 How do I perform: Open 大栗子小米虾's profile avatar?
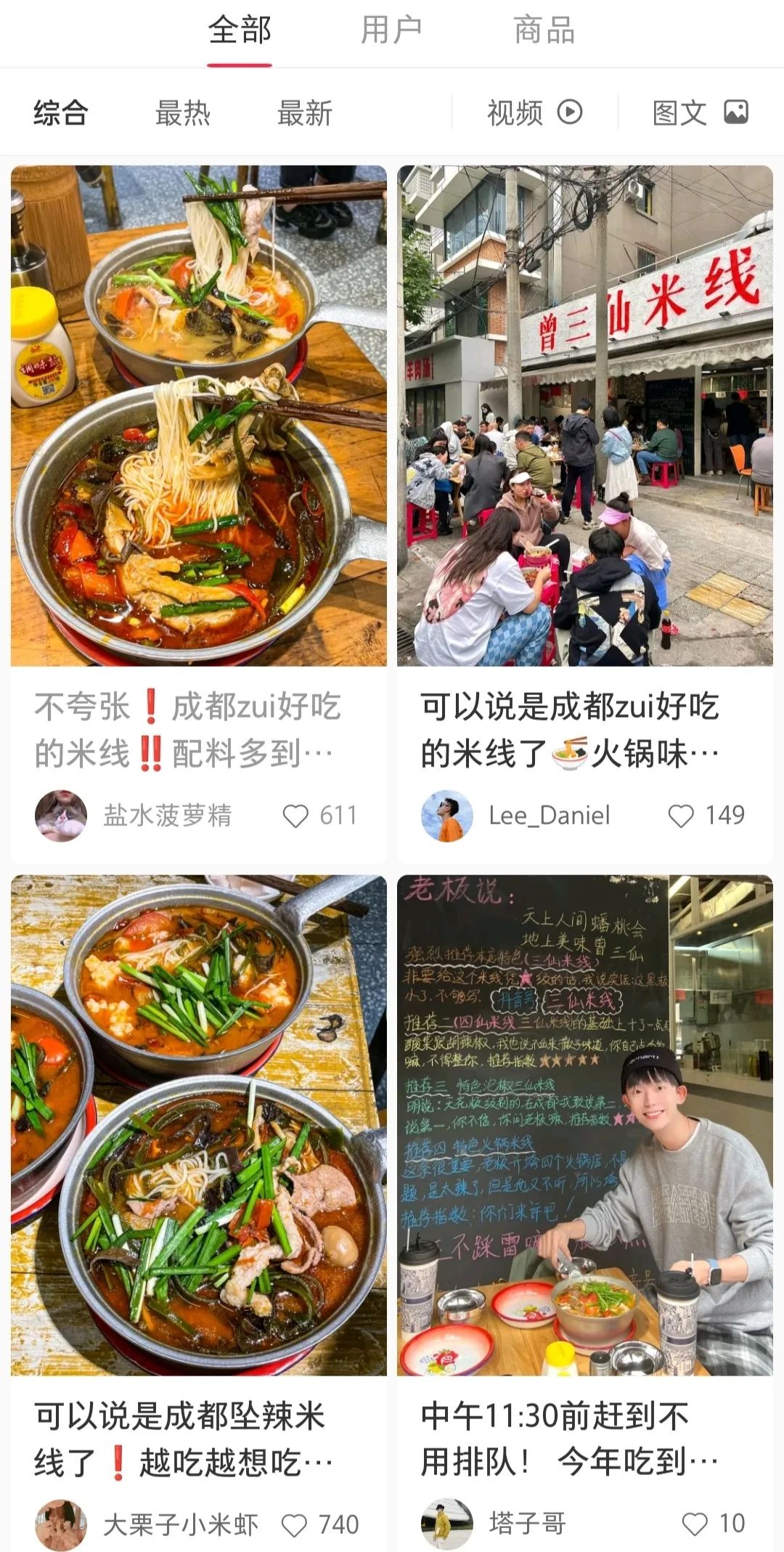click(61, 1524)
